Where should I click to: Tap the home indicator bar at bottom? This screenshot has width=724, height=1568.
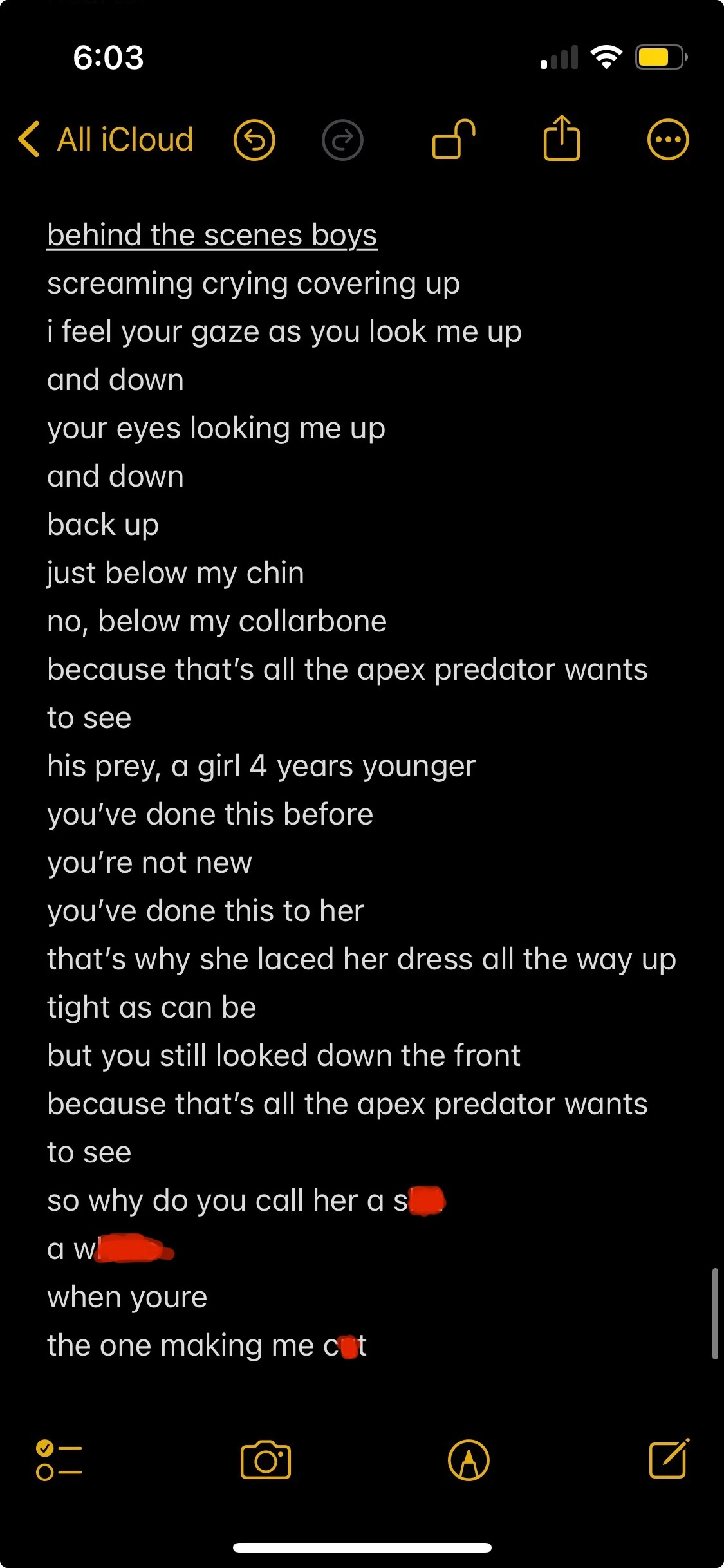pos(362,1547)
